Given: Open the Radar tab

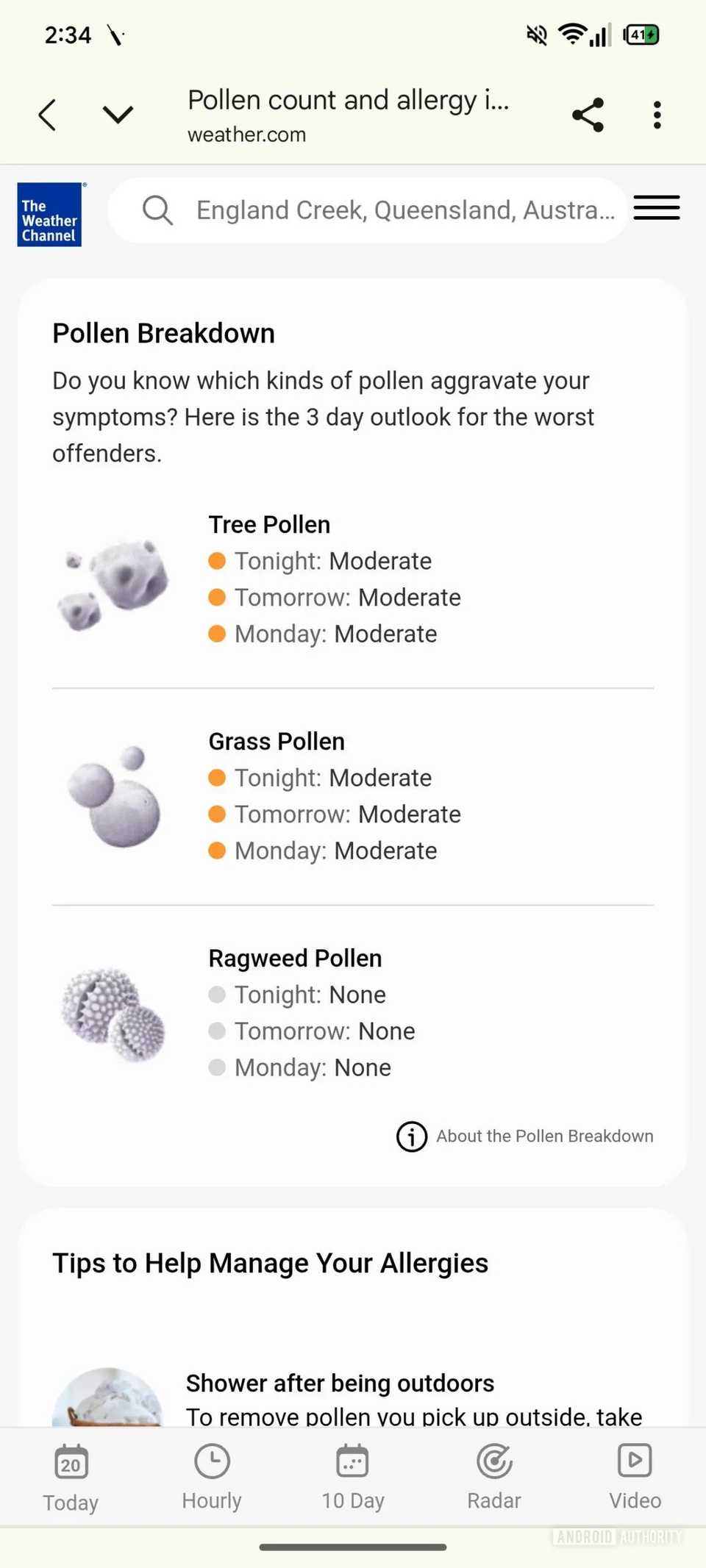Looking at the screenshot, I should point(494,1476).
